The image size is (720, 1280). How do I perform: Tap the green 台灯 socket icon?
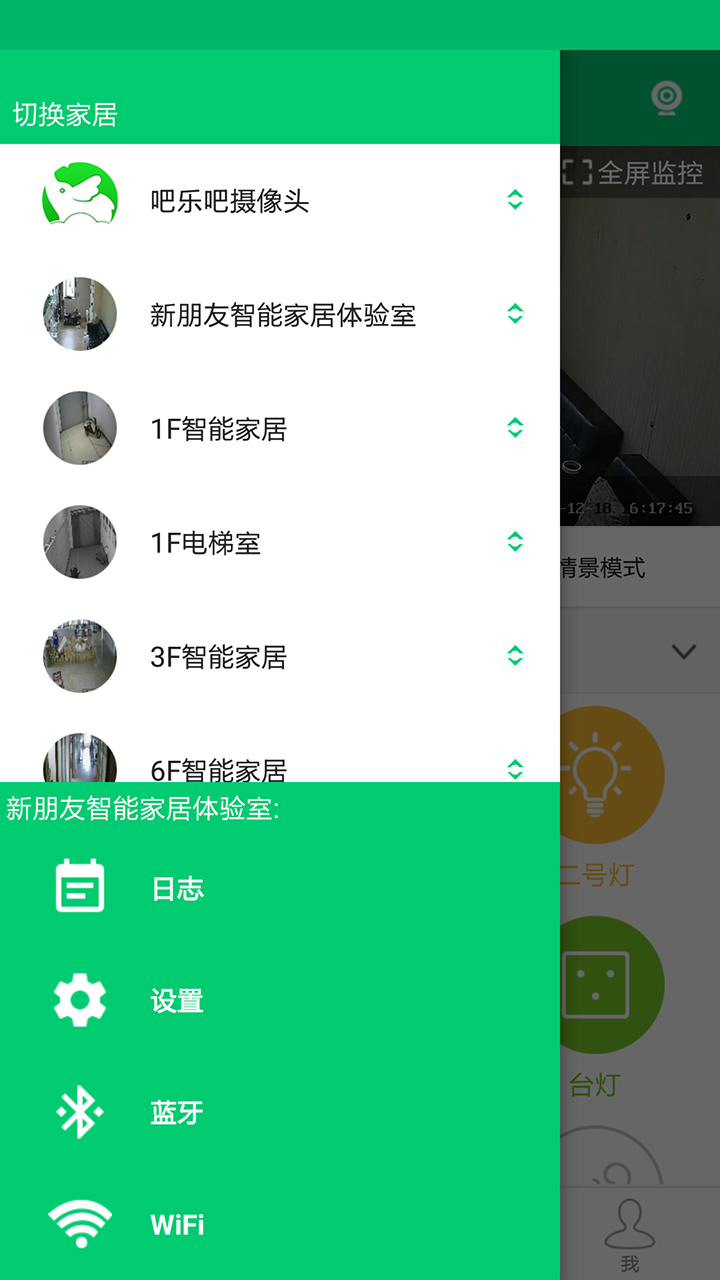pyautogui.click(x=600, y=984)
